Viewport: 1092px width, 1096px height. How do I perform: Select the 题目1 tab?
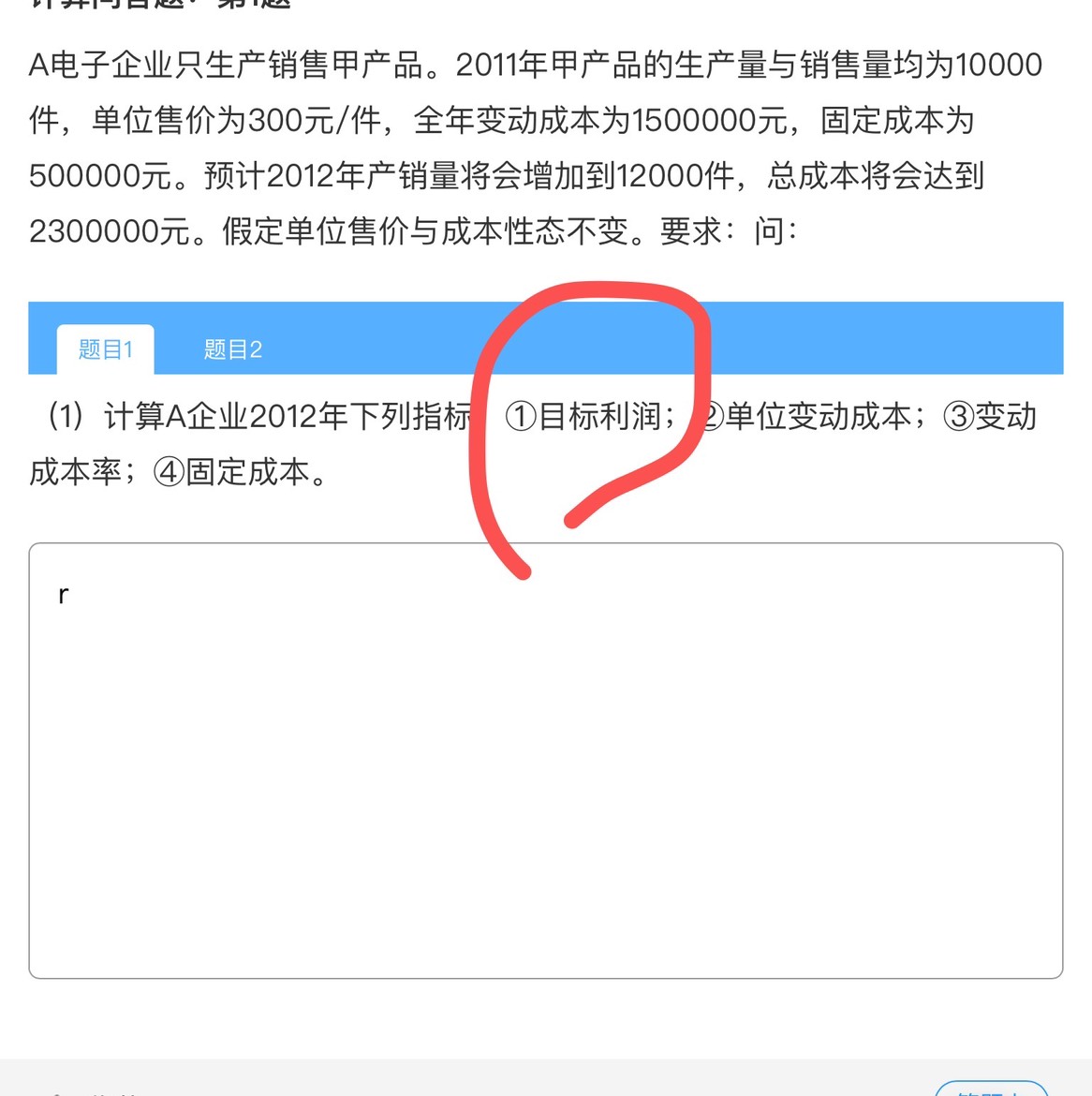[106, 349]
